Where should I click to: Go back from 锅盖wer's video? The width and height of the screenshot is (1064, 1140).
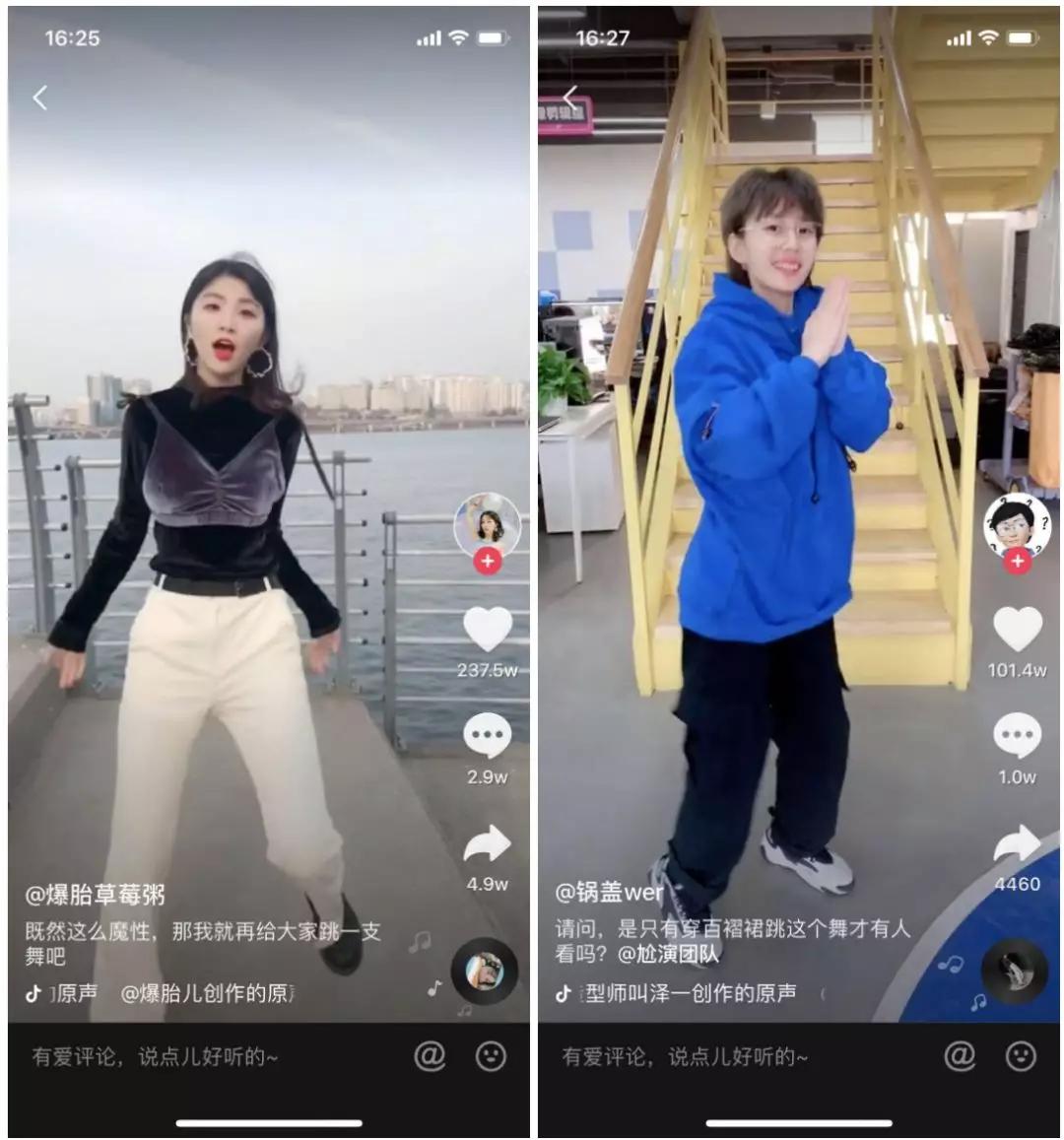point(570,98)
